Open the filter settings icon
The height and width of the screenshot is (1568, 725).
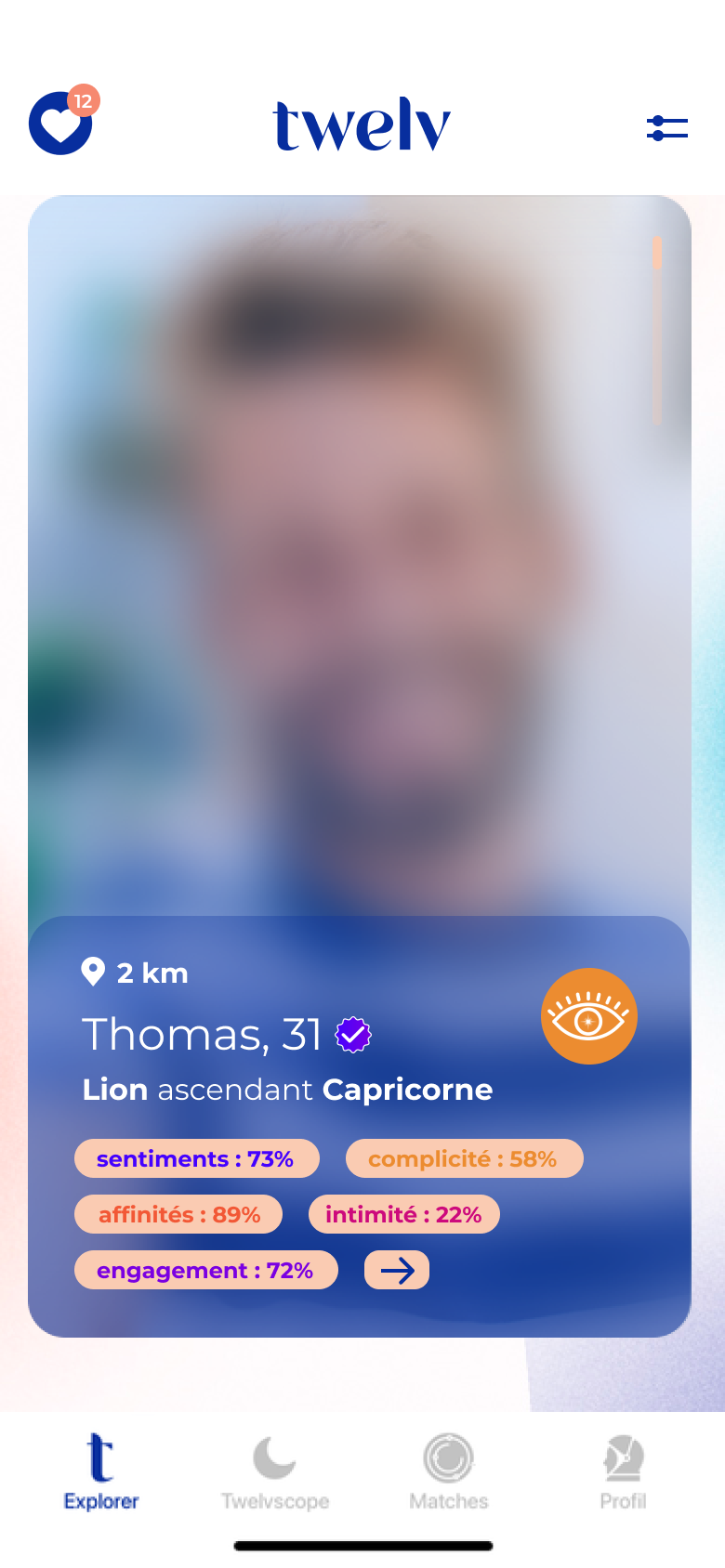pos(666,128)
